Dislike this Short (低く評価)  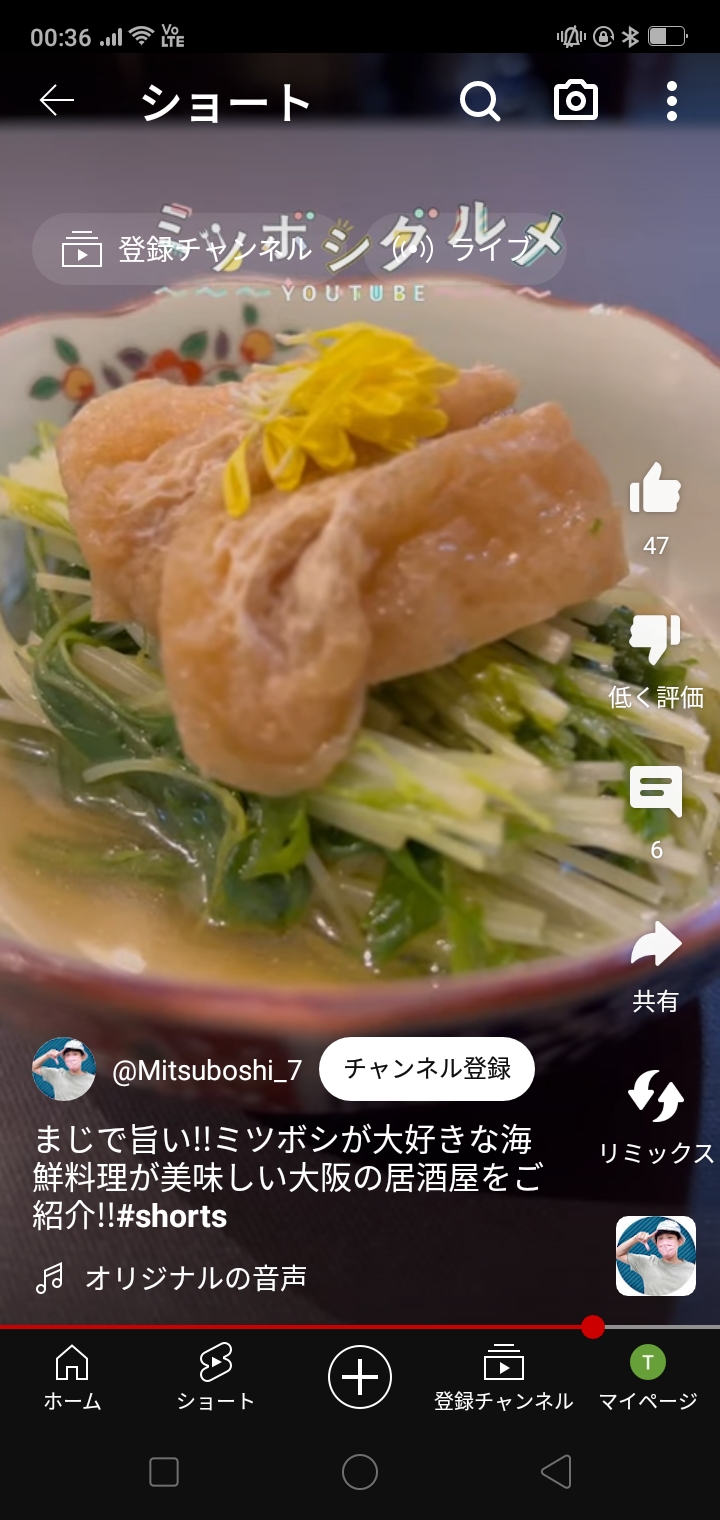pos(655,642)
